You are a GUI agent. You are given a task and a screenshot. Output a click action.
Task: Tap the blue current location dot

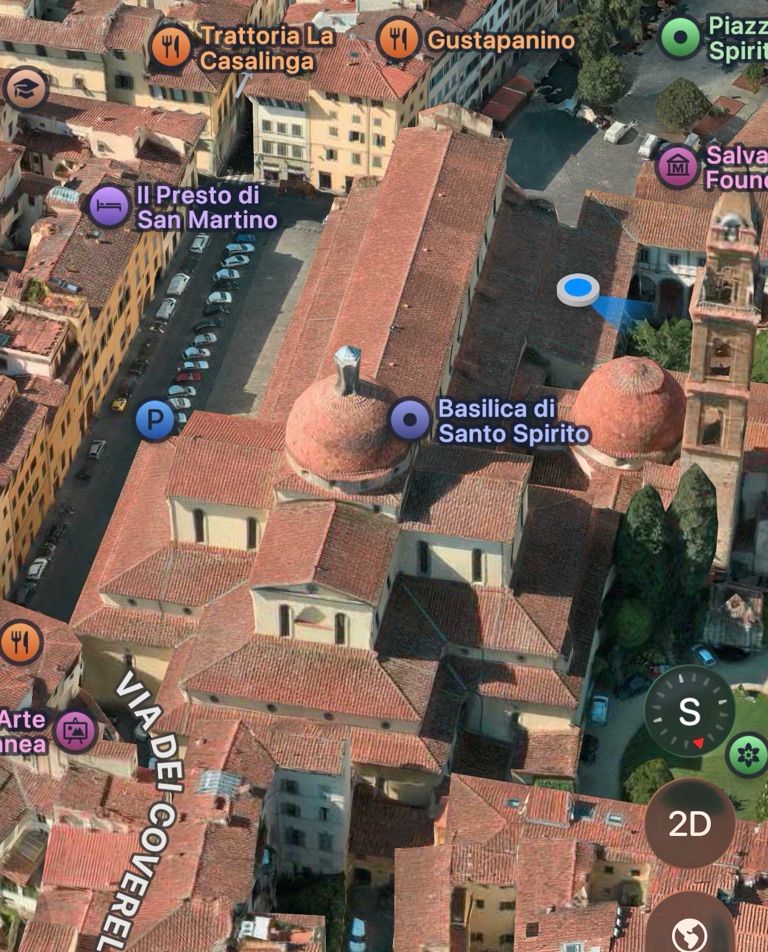click(578, 289)
